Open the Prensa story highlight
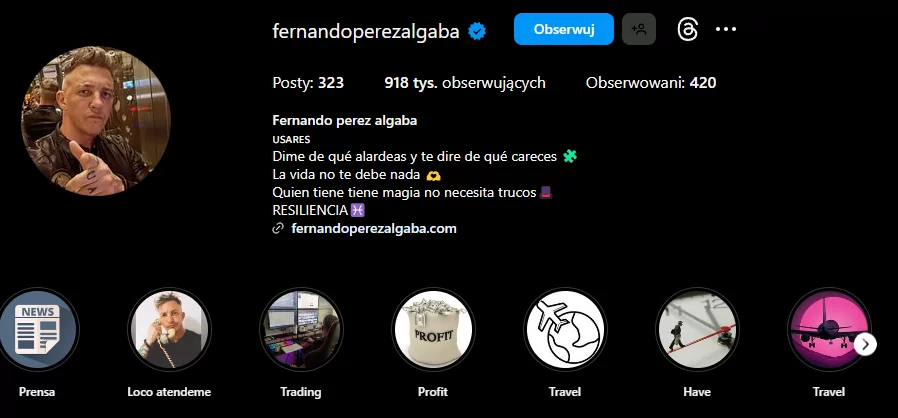The width and height of the screenshot is (898, 418). click(x=37, y=330)
